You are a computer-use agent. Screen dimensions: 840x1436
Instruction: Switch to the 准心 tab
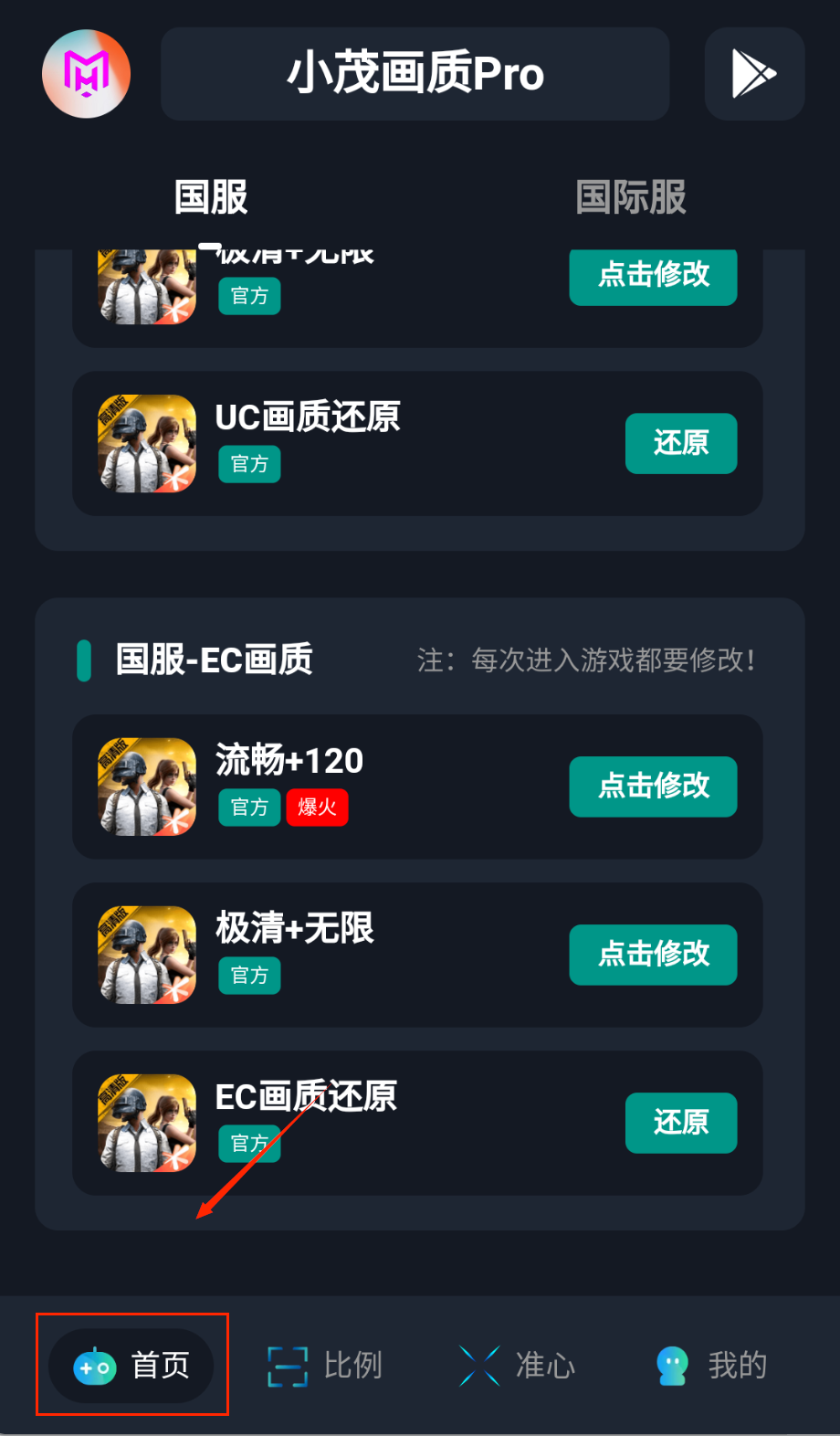point(518,1366)
